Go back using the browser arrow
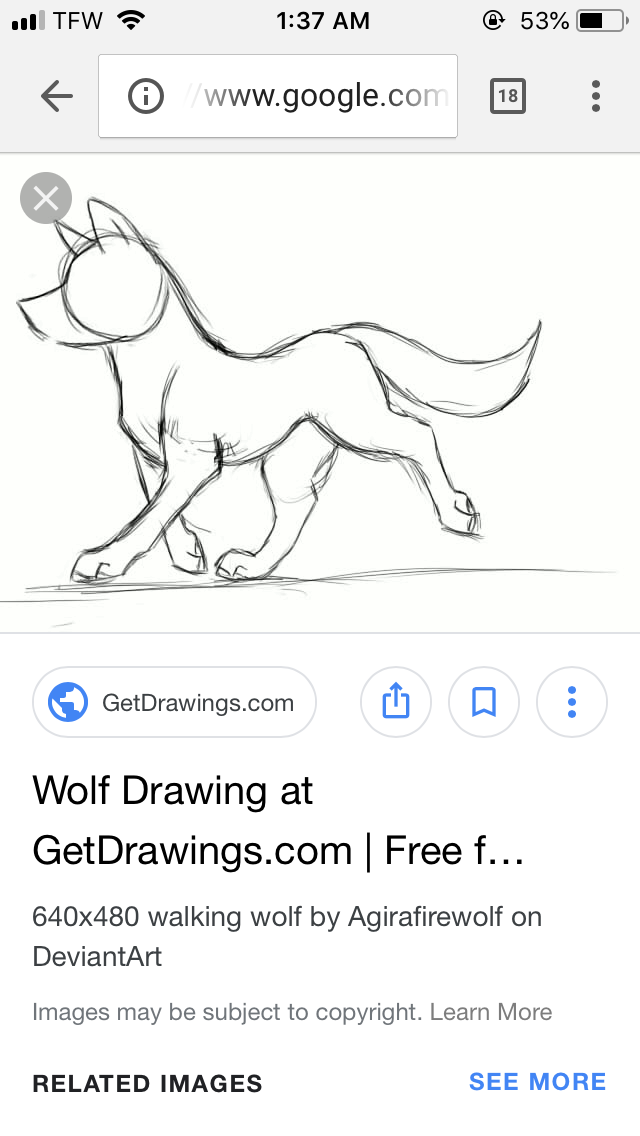Screen dimensions: 640x1136 pyautogui.click(x=57, y=96)
